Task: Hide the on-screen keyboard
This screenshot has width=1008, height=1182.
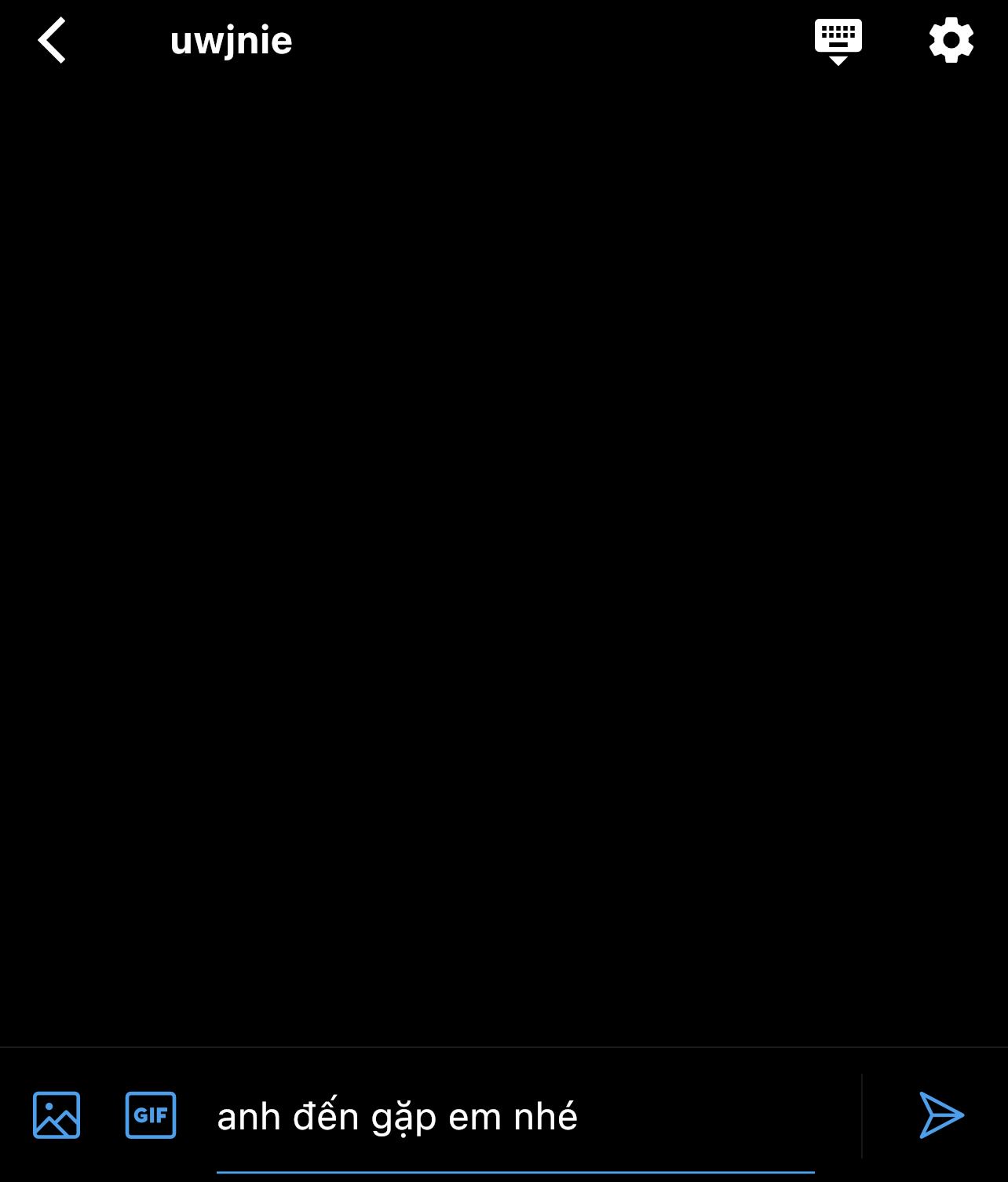Action: coord(838,41)
